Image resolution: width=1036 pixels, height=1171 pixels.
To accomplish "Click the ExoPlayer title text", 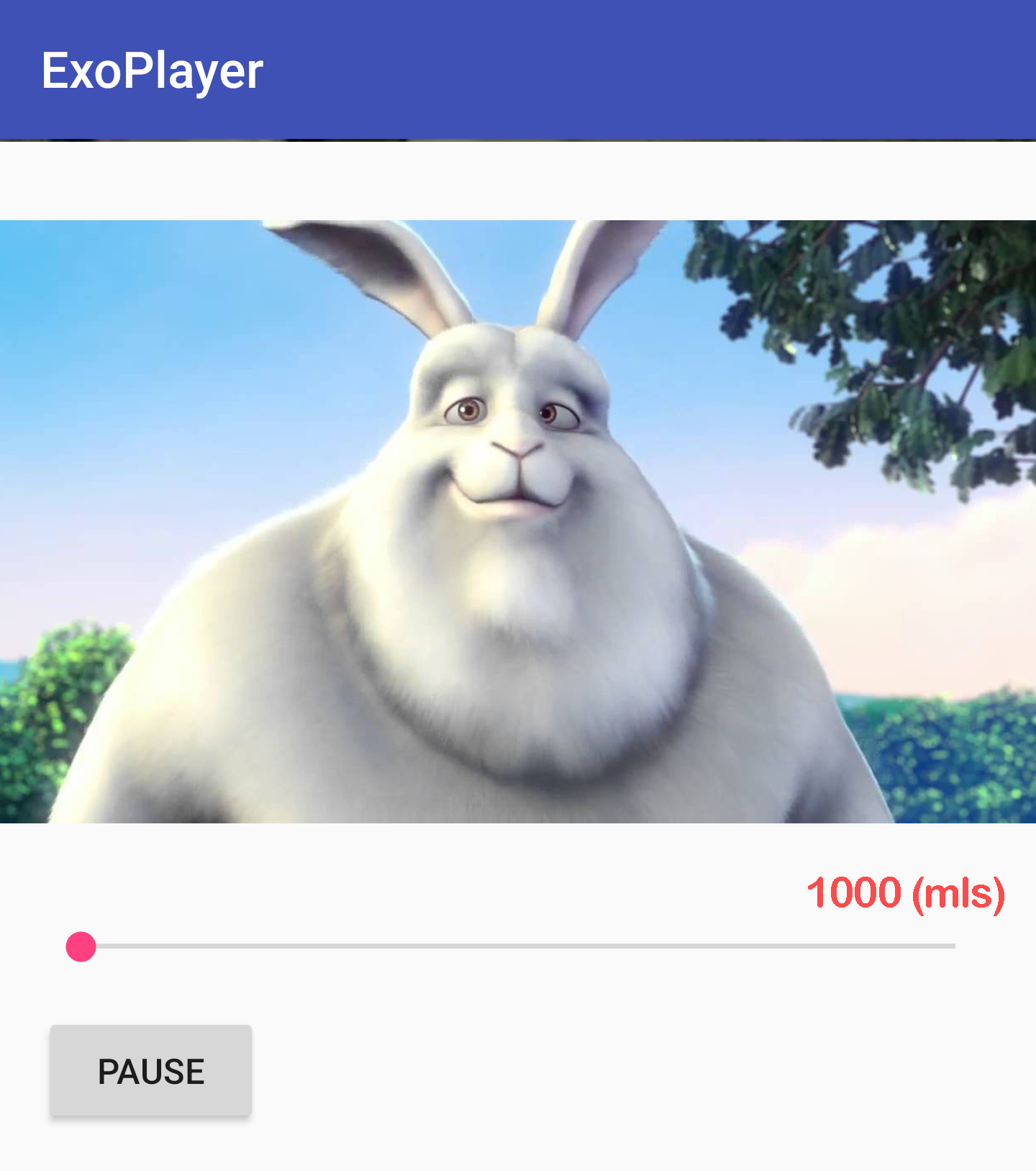I will pyautogui.click(x=151, y=70).
